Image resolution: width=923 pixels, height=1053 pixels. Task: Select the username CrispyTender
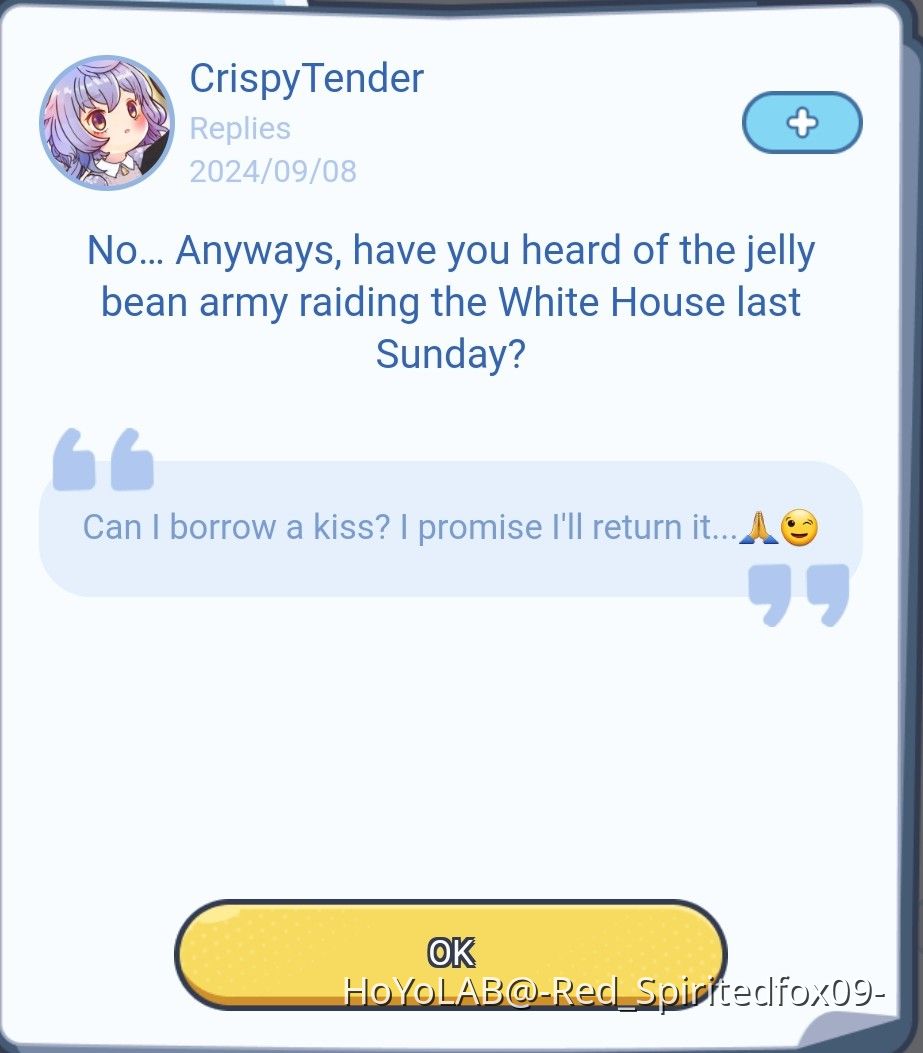point(306,79)
